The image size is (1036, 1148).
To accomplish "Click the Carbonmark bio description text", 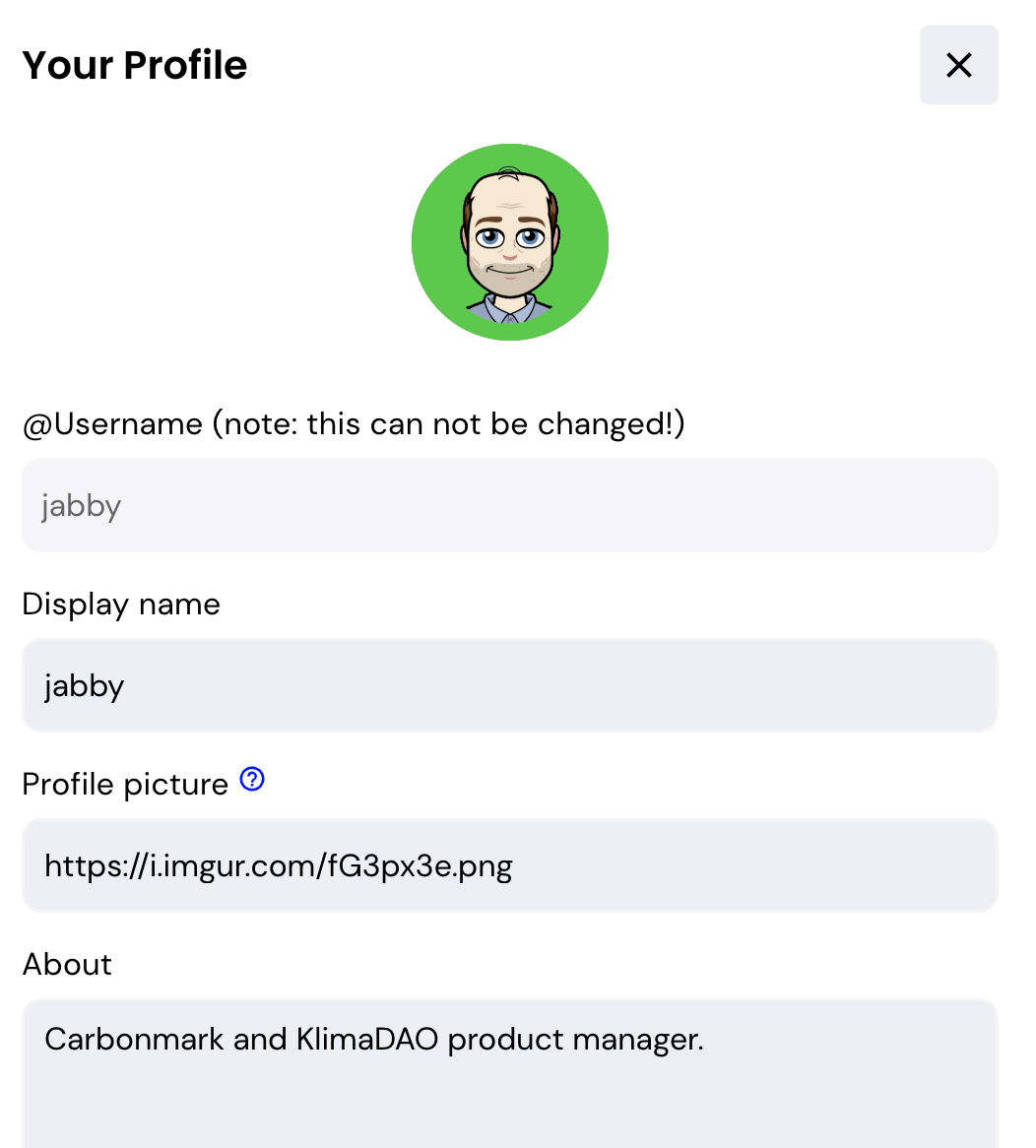I will [374, 1039].
